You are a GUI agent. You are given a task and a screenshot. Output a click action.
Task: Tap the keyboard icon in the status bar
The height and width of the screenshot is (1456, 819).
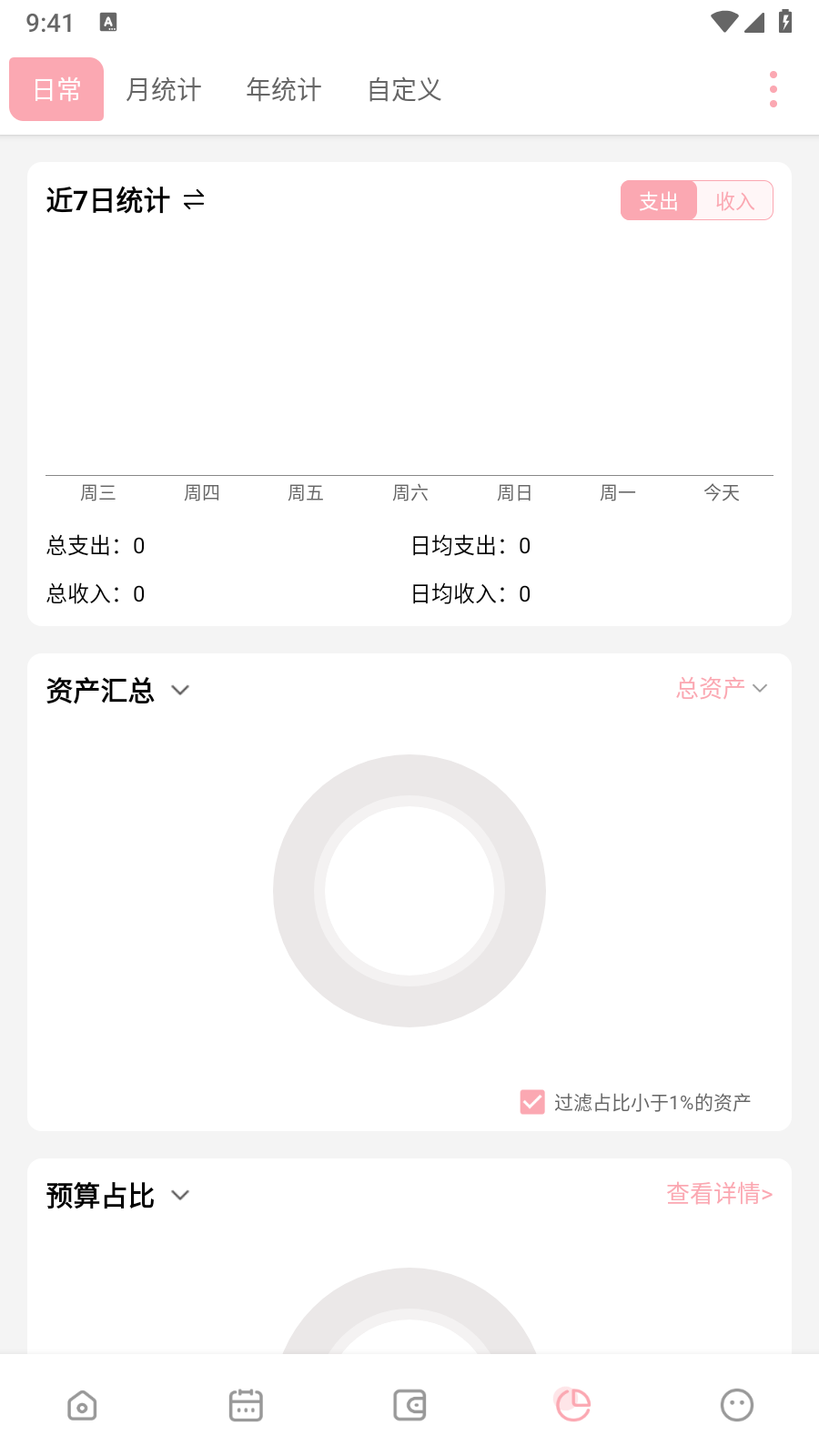pos(109,22)
